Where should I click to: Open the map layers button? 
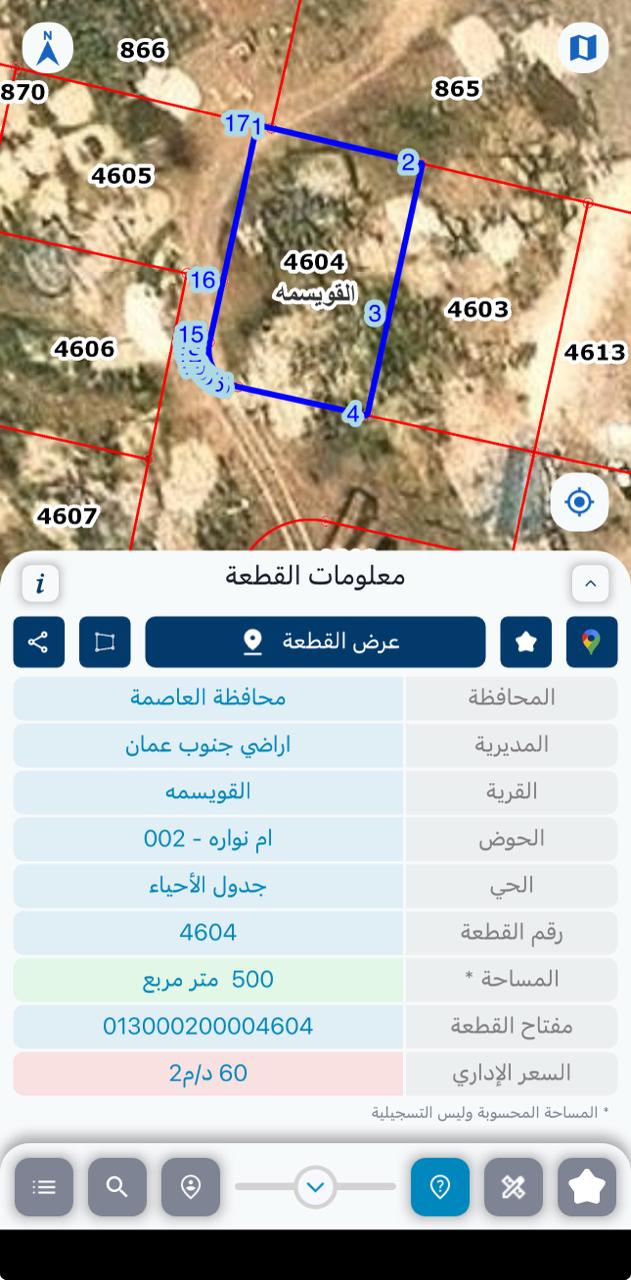[x=582, y=48]
